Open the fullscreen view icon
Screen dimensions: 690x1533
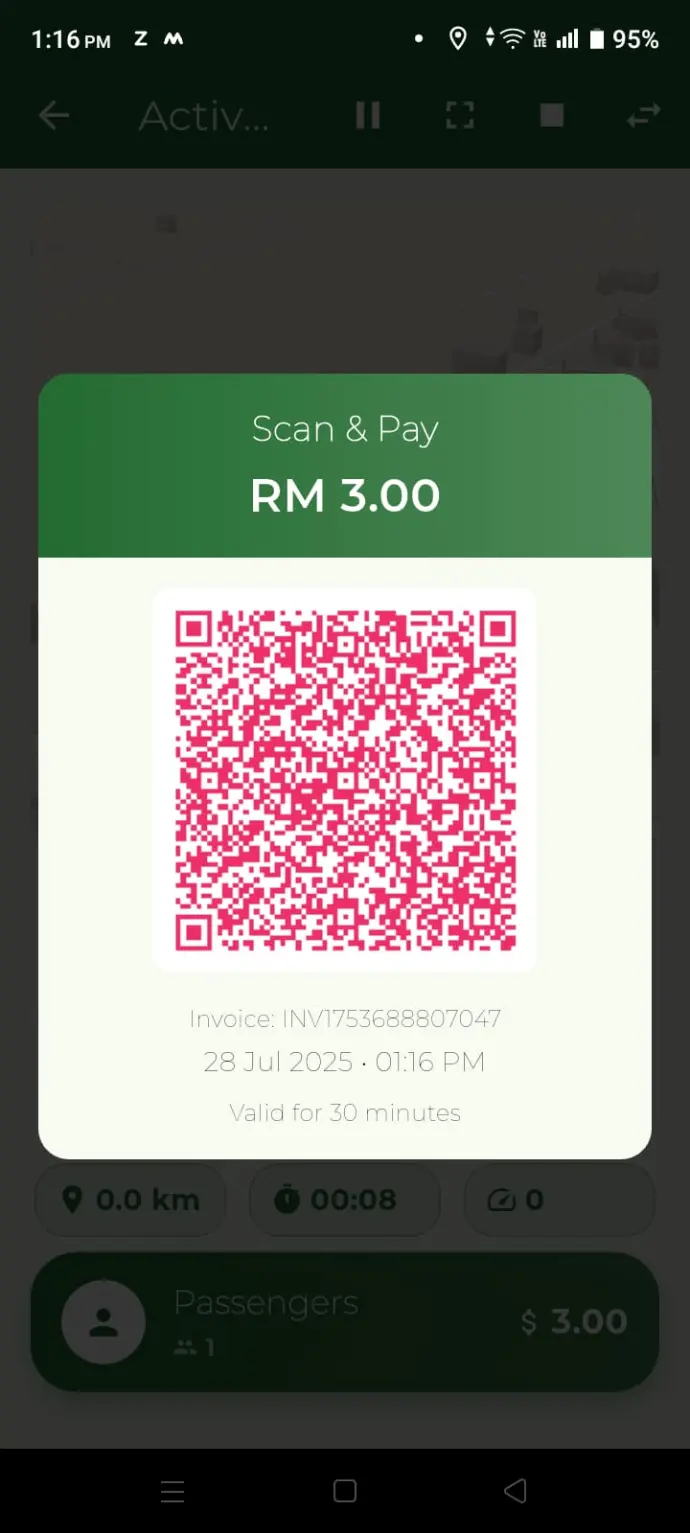[x=459, y=116]
